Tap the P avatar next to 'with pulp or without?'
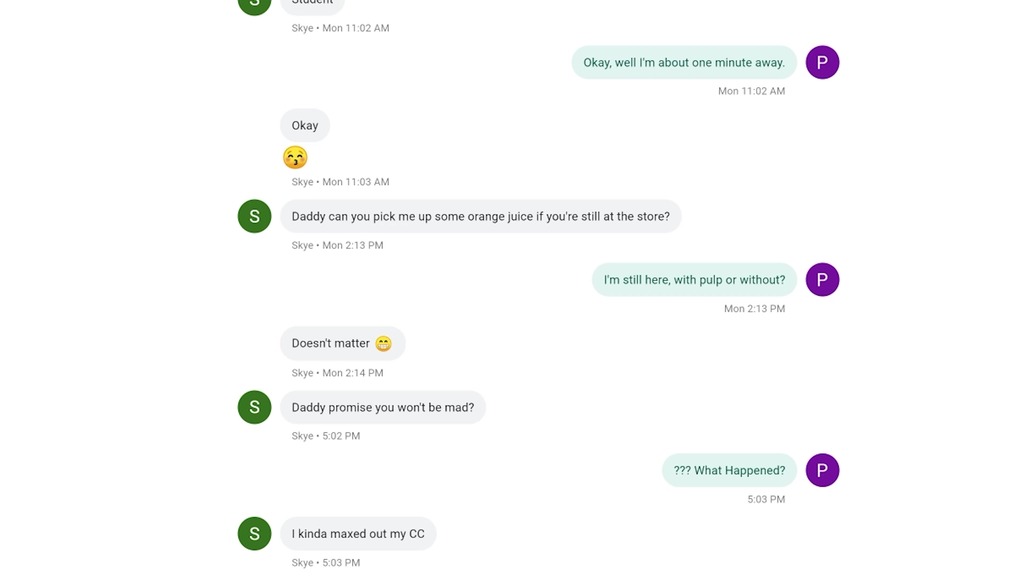 822,280
